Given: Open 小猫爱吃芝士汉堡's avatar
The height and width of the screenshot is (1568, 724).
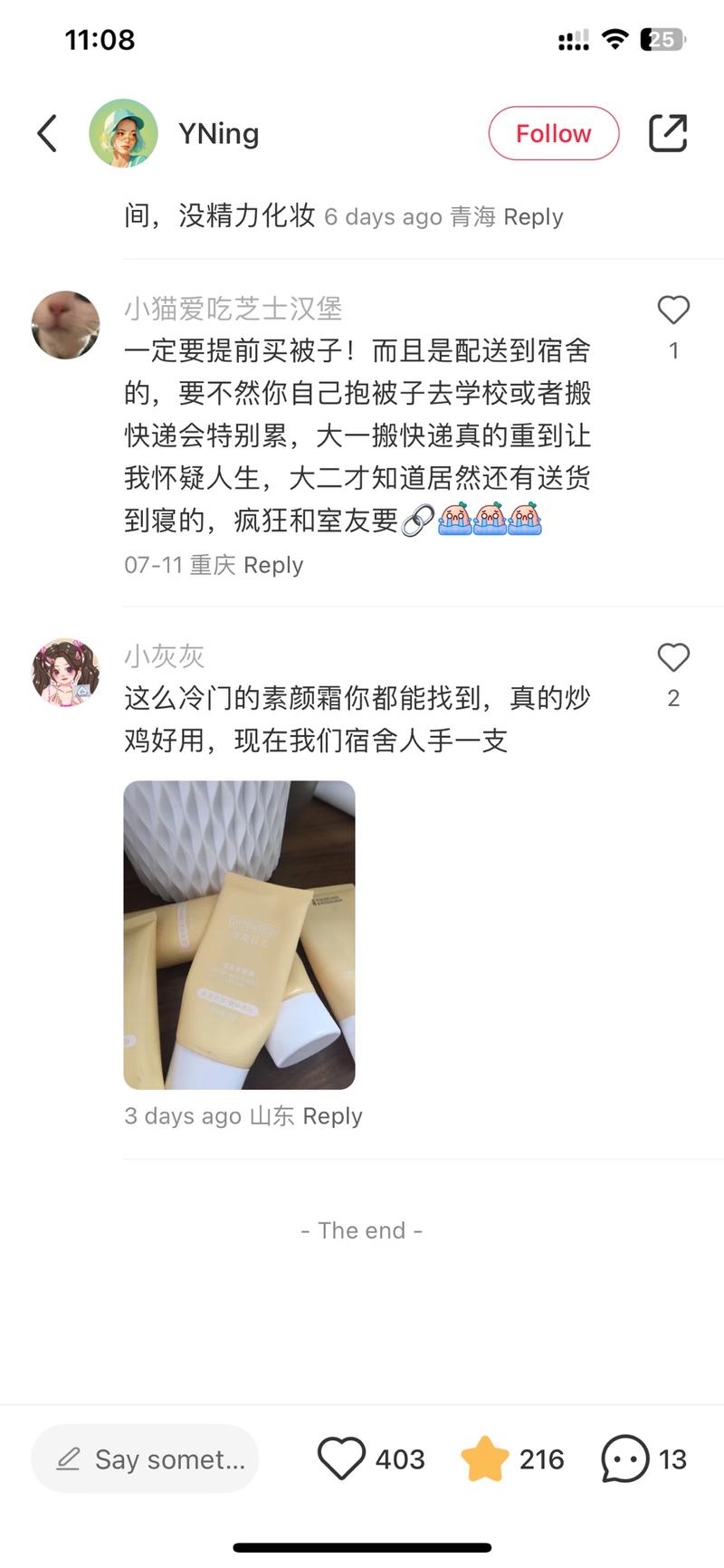Looking at the screenshot, I should click(x=66, y=324).
